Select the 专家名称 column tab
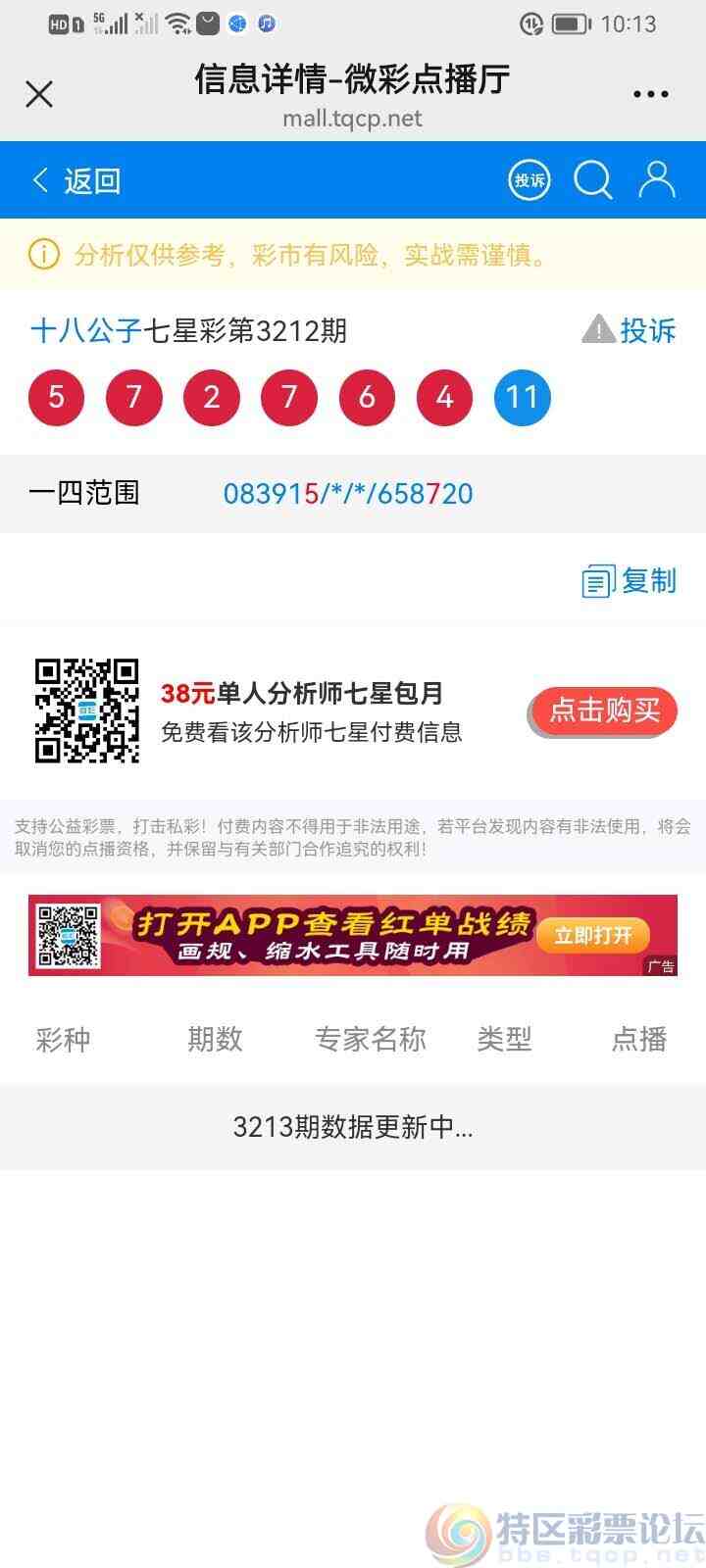The height and width of the screenshot is (1568, 706). coord(371,1039)
